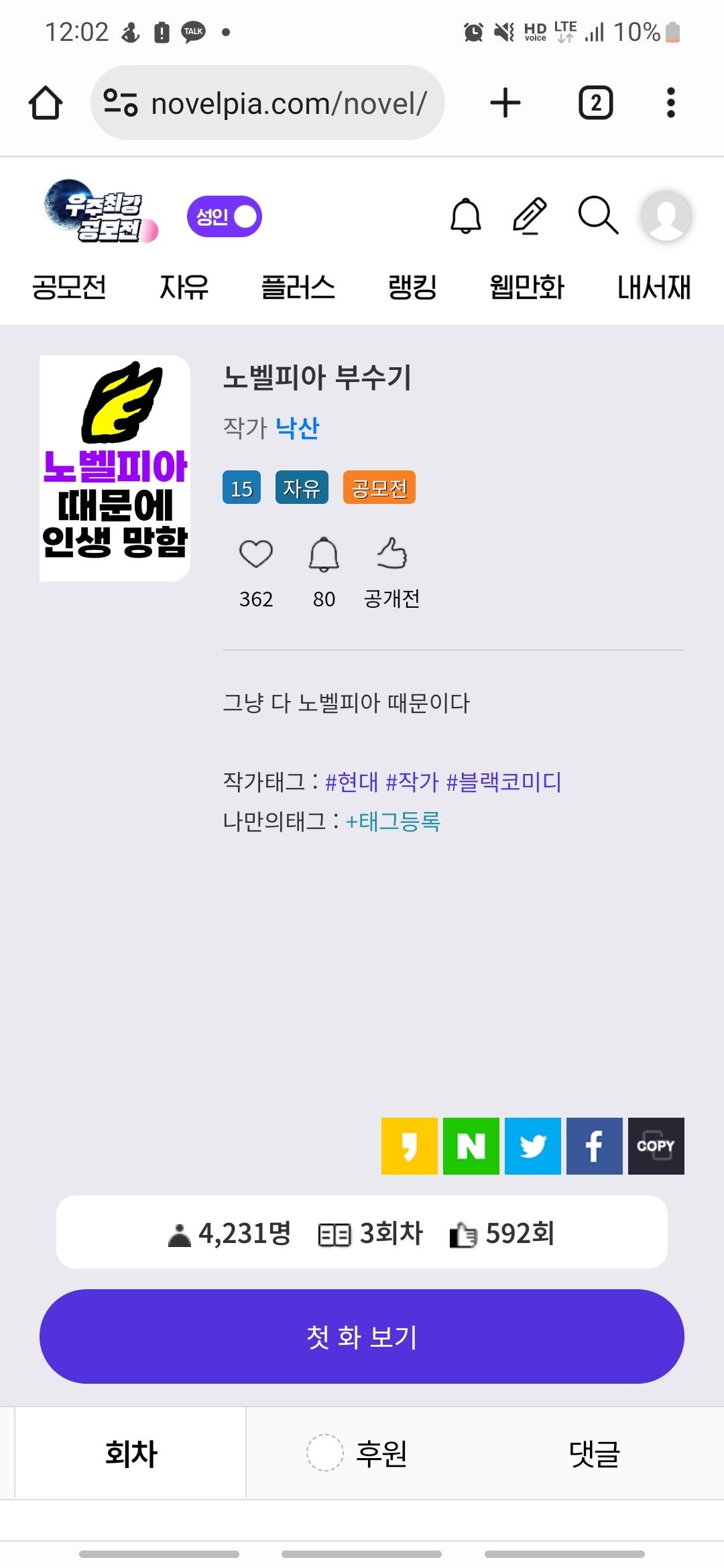Toggle the 성인 adult mode switch
724x1568 pixels.
pyautogui.click(x=225, y=216)
